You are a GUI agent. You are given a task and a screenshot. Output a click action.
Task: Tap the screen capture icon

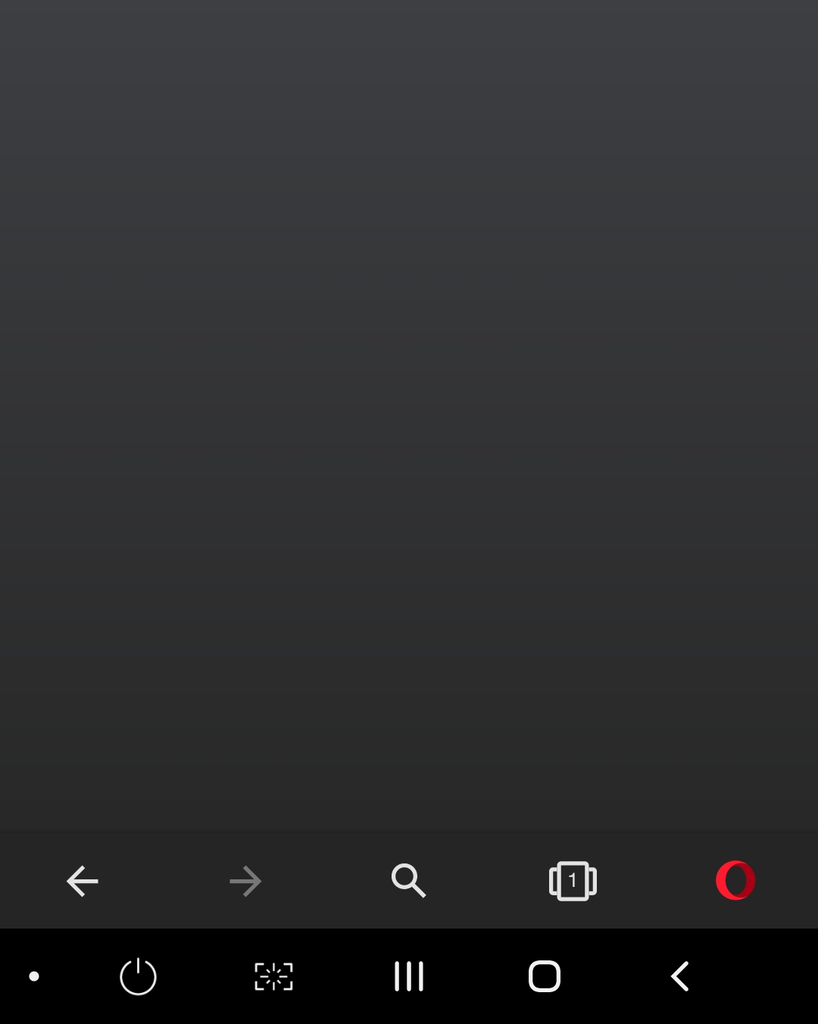point(273,976)
